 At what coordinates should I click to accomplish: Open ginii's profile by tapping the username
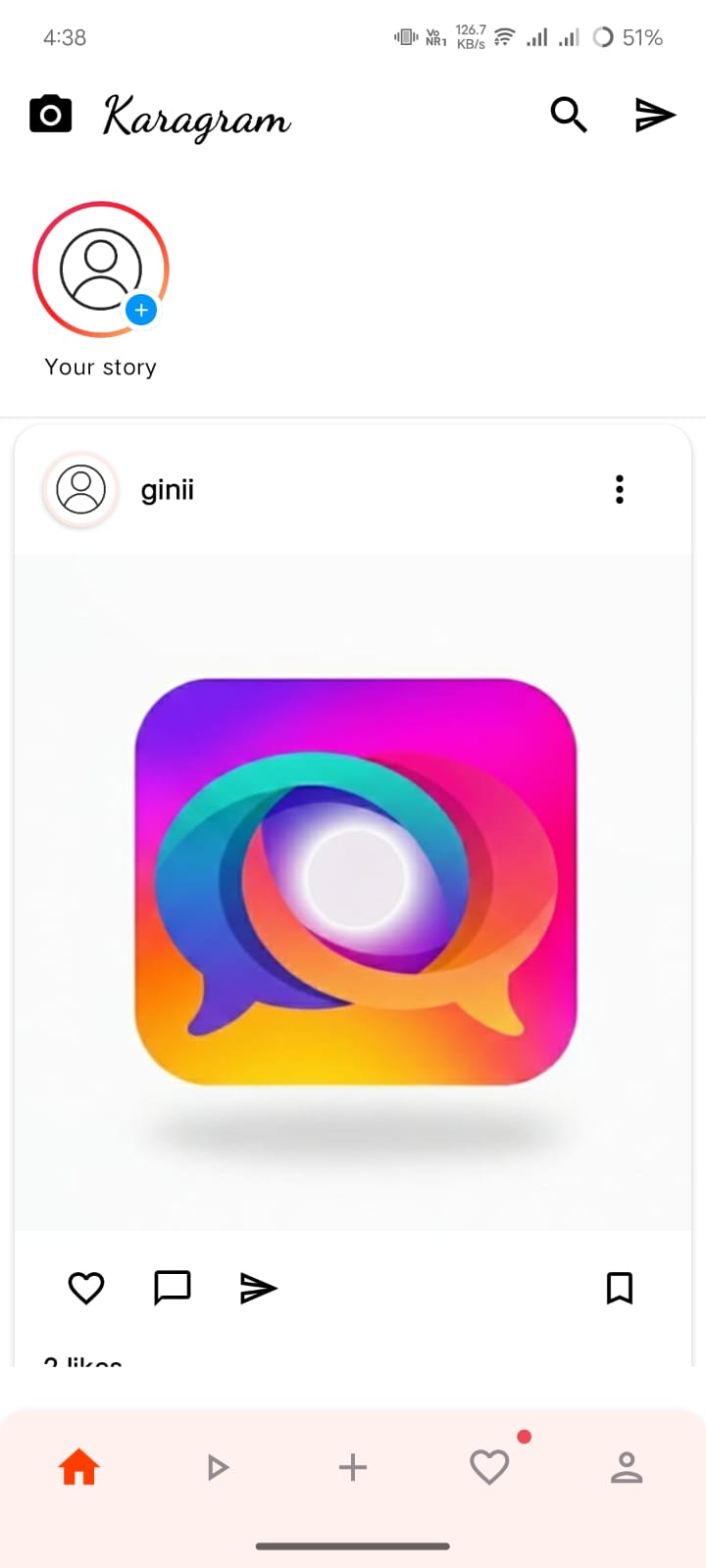tap(167, 489)
